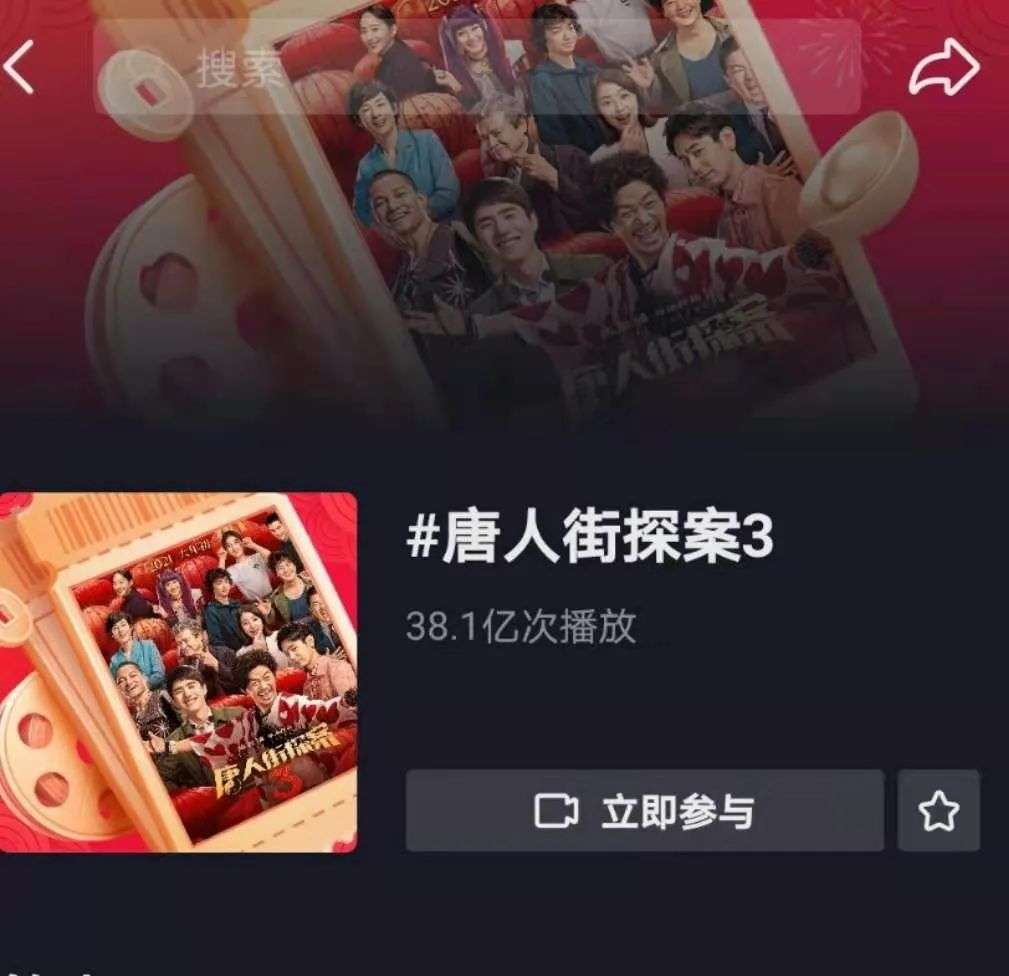Image resolution: width=1009 pixels, height=976 pixels.
Task: Favorite the topic with the star icon
Action: tap(938, 810)
